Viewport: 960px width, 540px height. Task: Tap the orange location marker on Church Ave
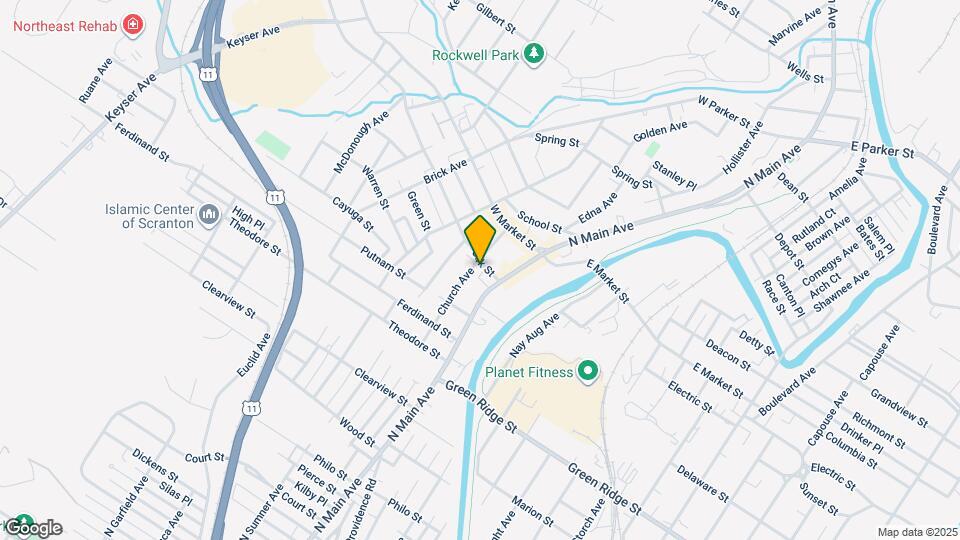click(x=480, y=240)
